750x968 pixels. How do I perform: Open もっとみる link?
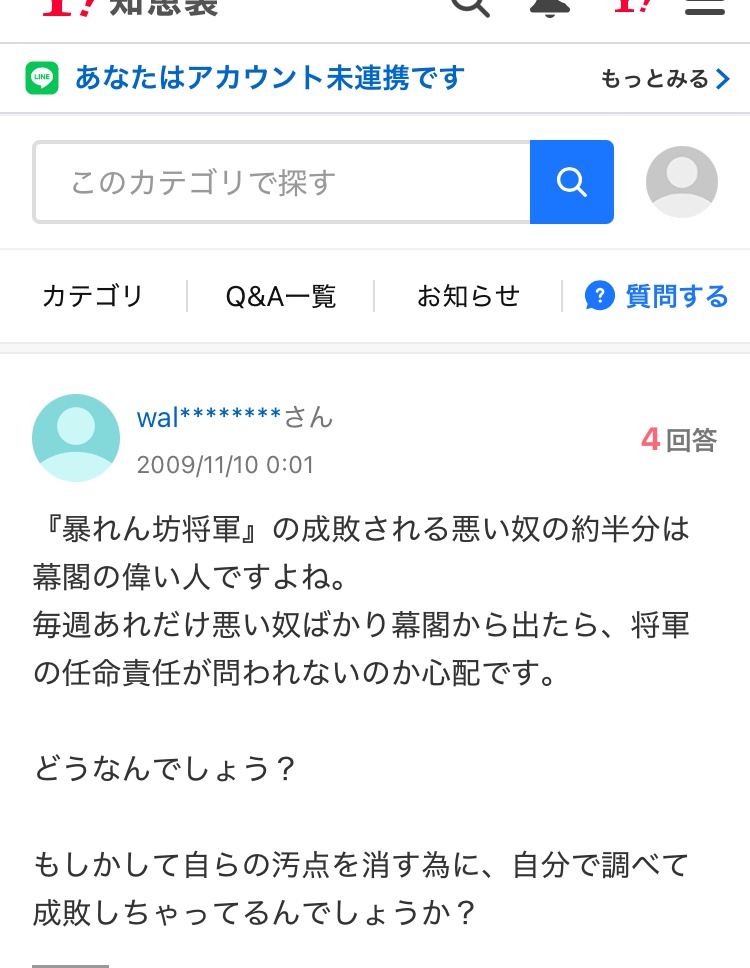tap(665, 79)
